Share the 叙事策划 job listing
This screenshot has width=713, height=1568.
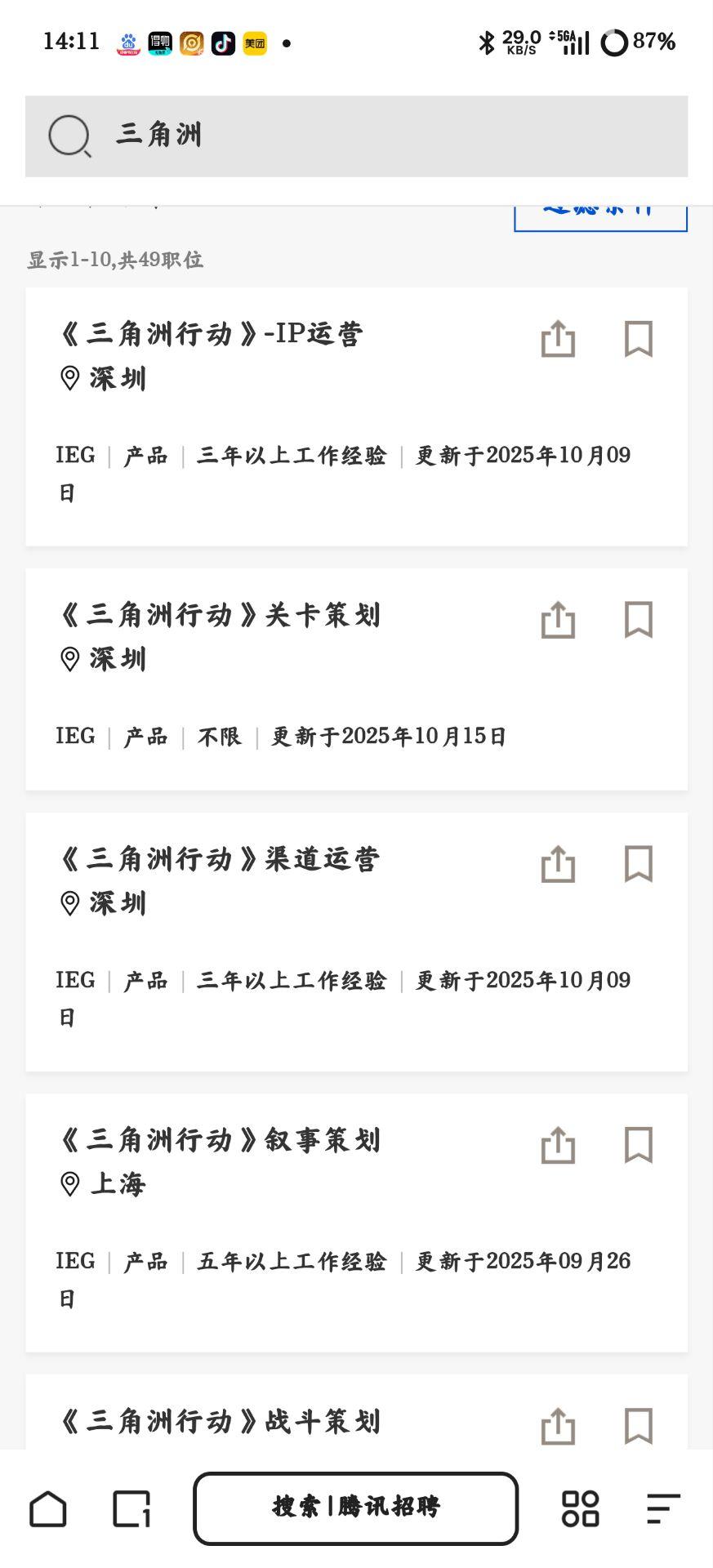(x=558, y=1145)
